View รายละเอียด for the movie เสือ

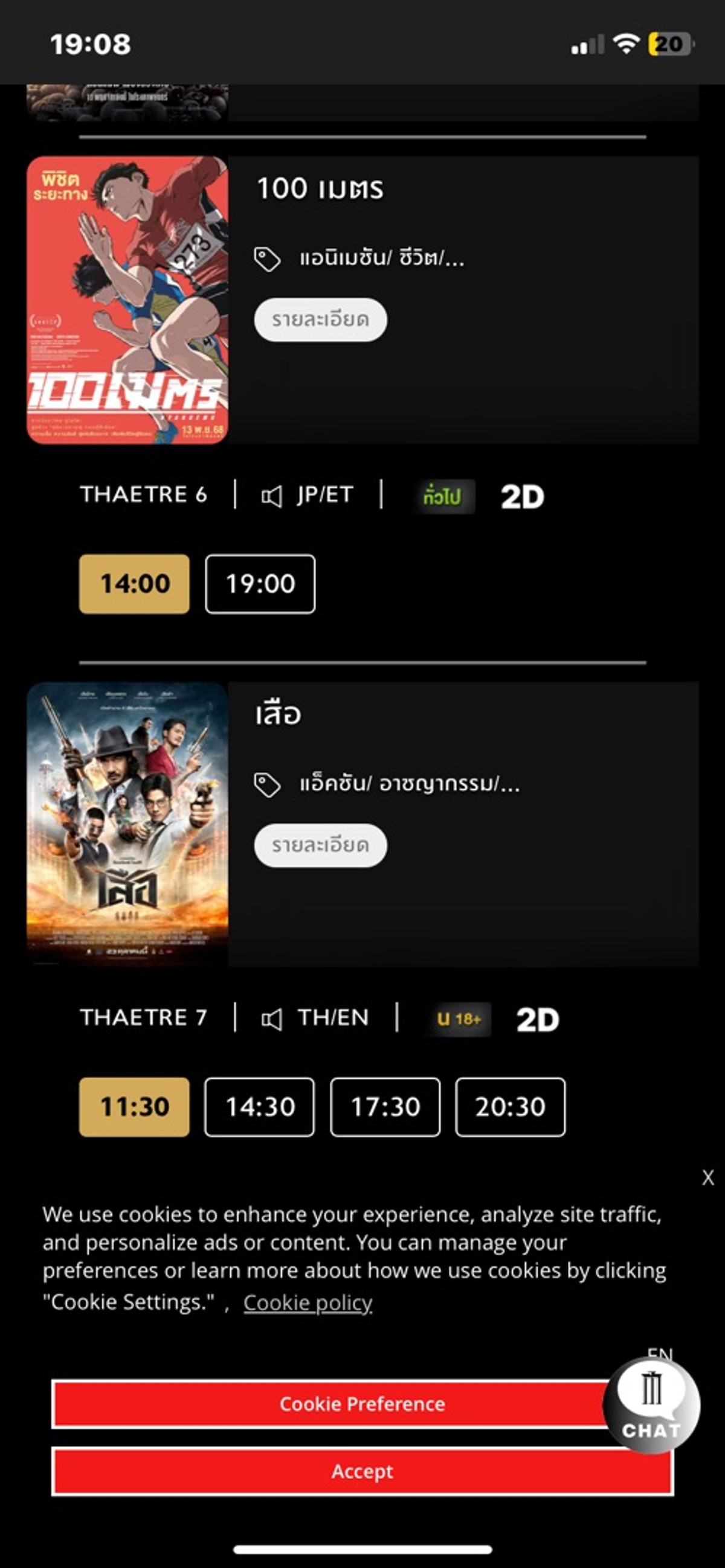click(x=320, y=845)
